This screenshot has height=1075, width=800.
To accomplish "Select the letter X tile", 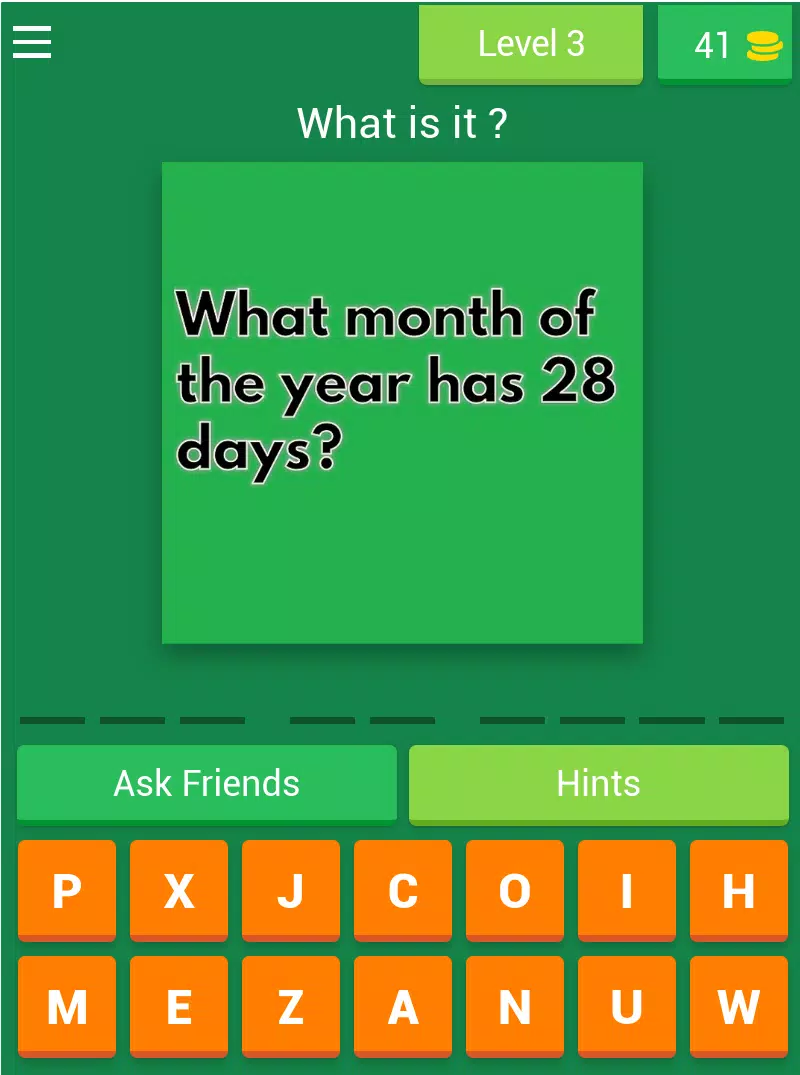I will click(x=179, y=890).
